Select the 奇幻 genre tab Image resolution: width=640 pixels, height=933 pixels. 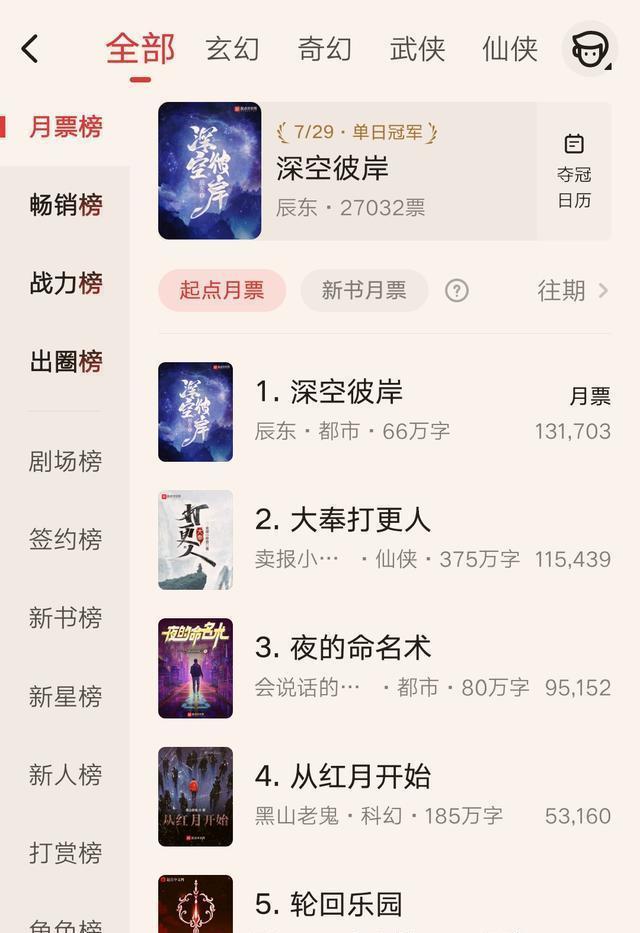pos(325,48)
